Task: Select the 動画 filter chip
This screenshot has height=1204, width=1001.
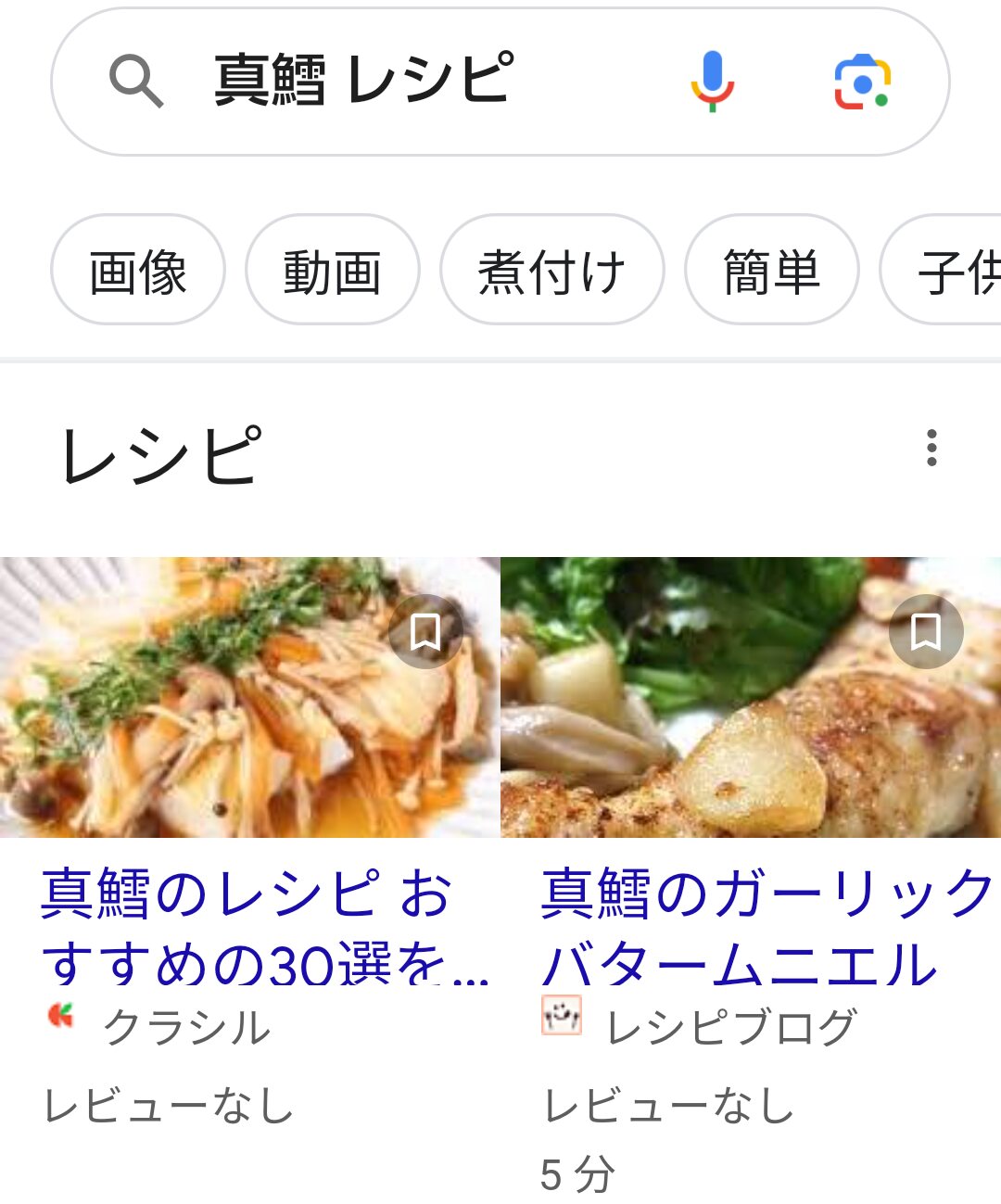Action: click(x=332, y=271)
